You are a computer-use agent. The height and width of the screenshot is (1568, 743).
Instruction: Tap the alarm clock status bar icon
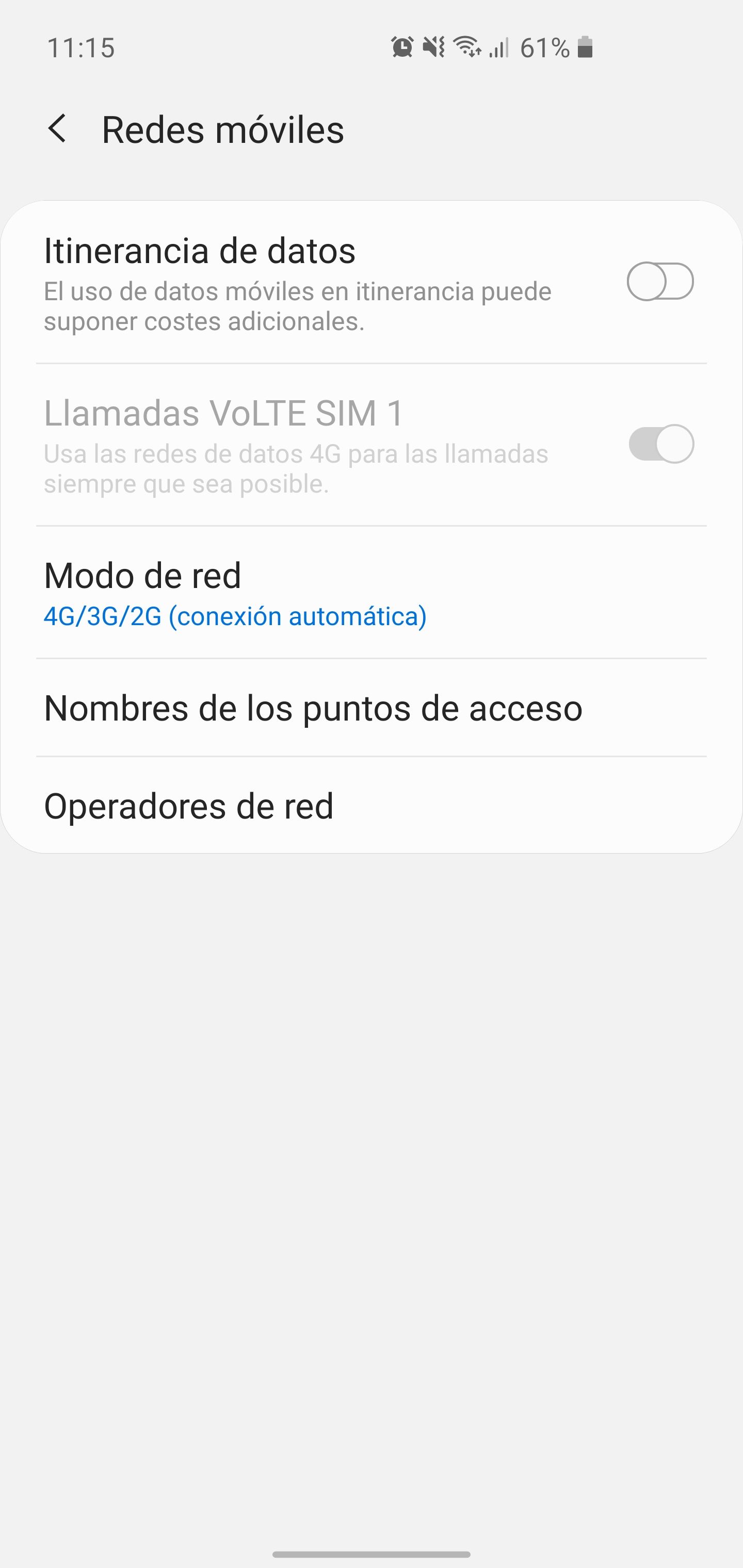point(402,48)
